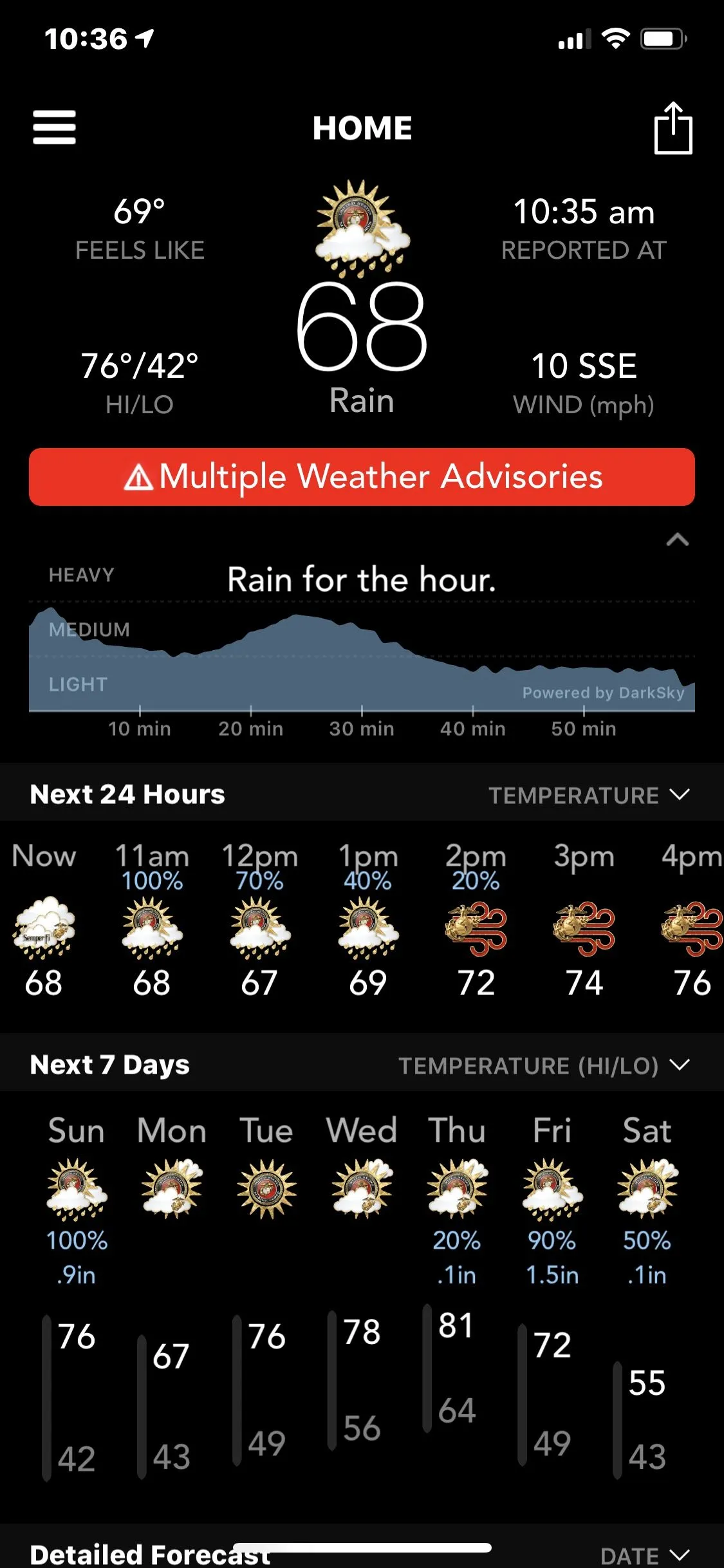Change the Next 7 Days TEMPERATURE (HI/LO) dropdown
724x1568 pixels.
coord(544,1065)
